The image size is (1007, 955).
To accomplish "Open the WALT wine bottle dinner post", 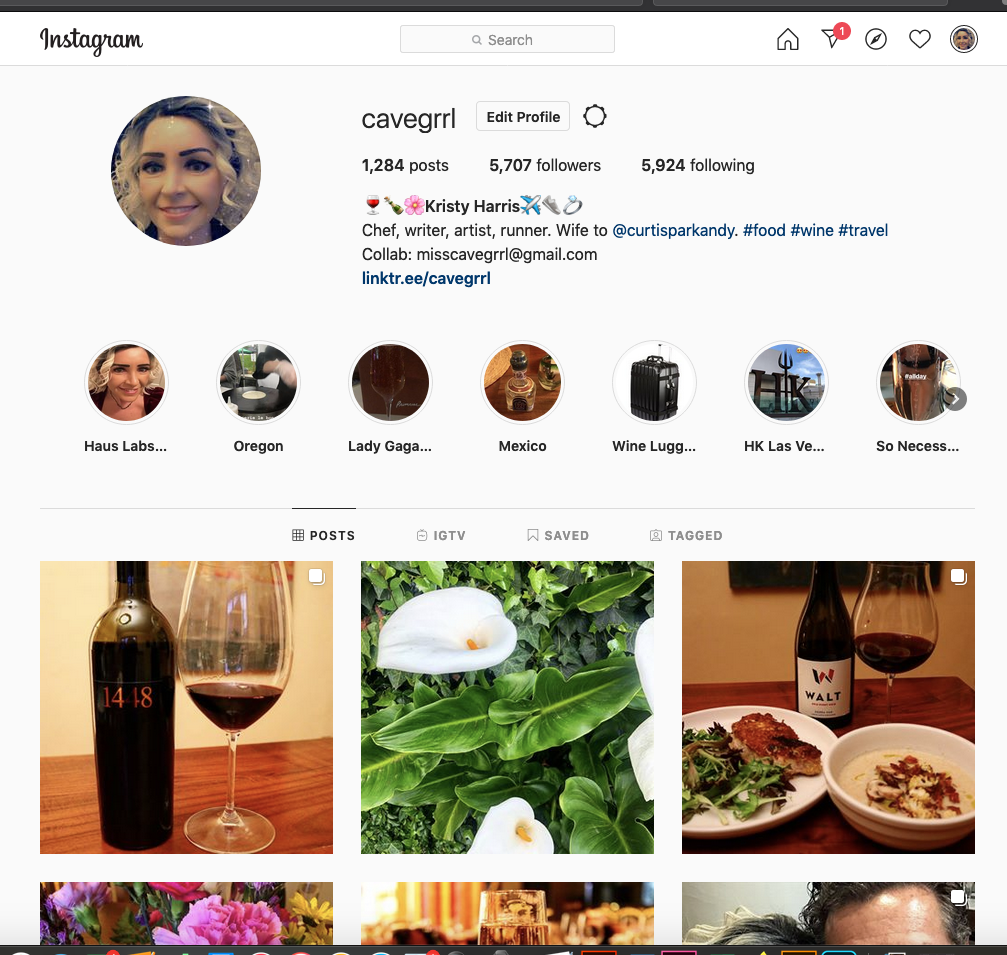I will pos(828,707).
